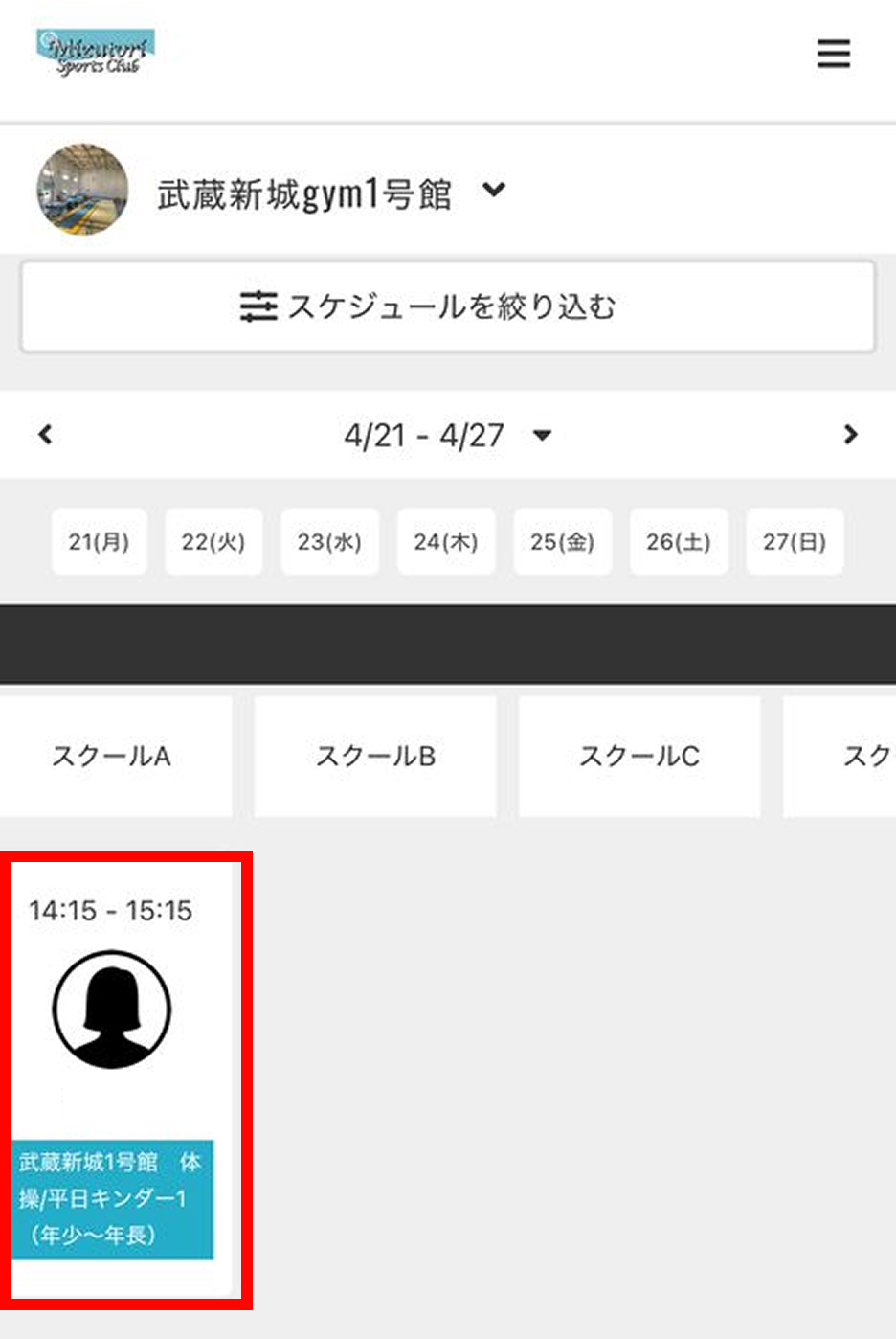Select the date 22(火)

(x=213, y=542)
